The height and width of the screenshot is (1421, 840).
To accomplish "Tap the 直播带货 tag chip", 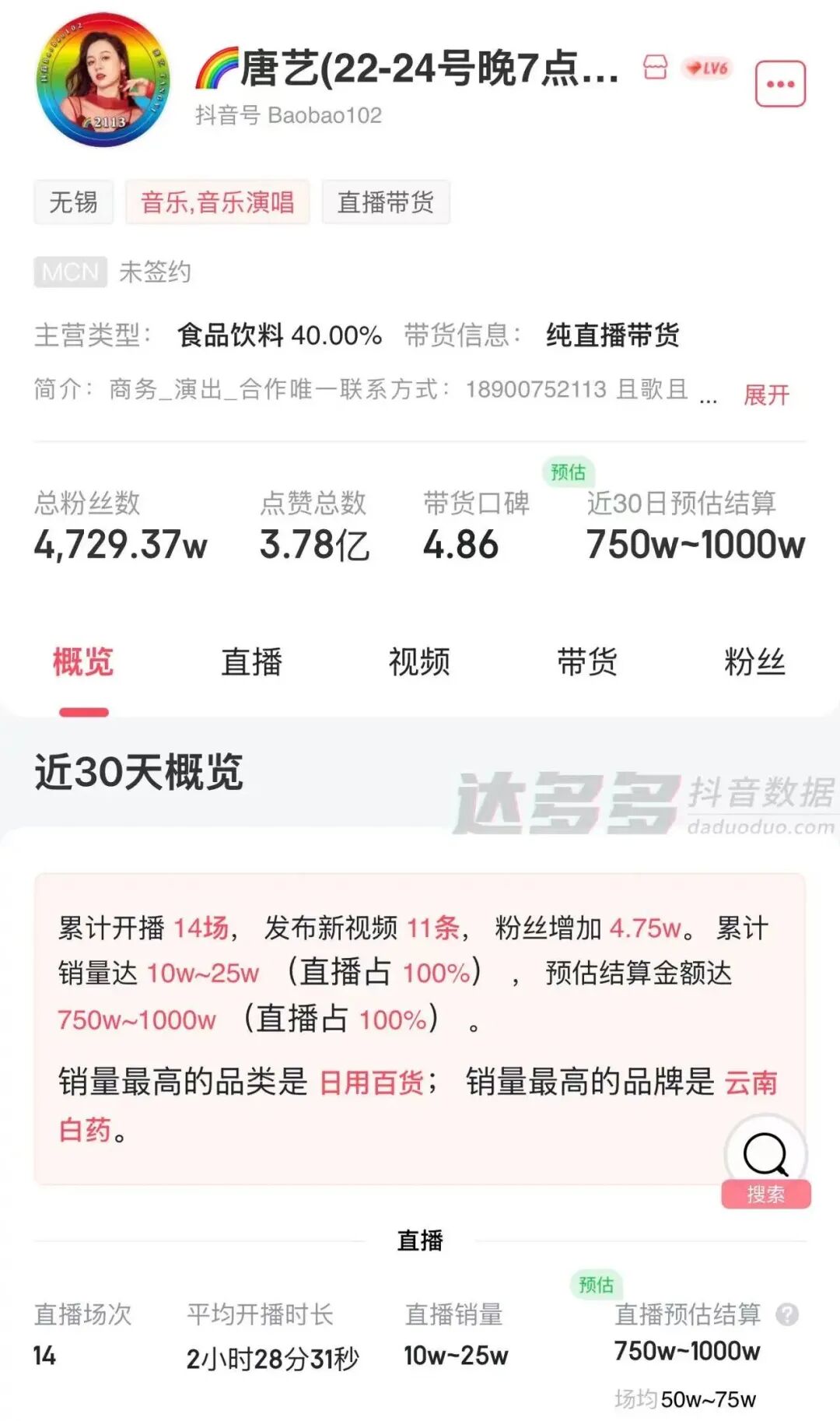I will pos(386,202).
